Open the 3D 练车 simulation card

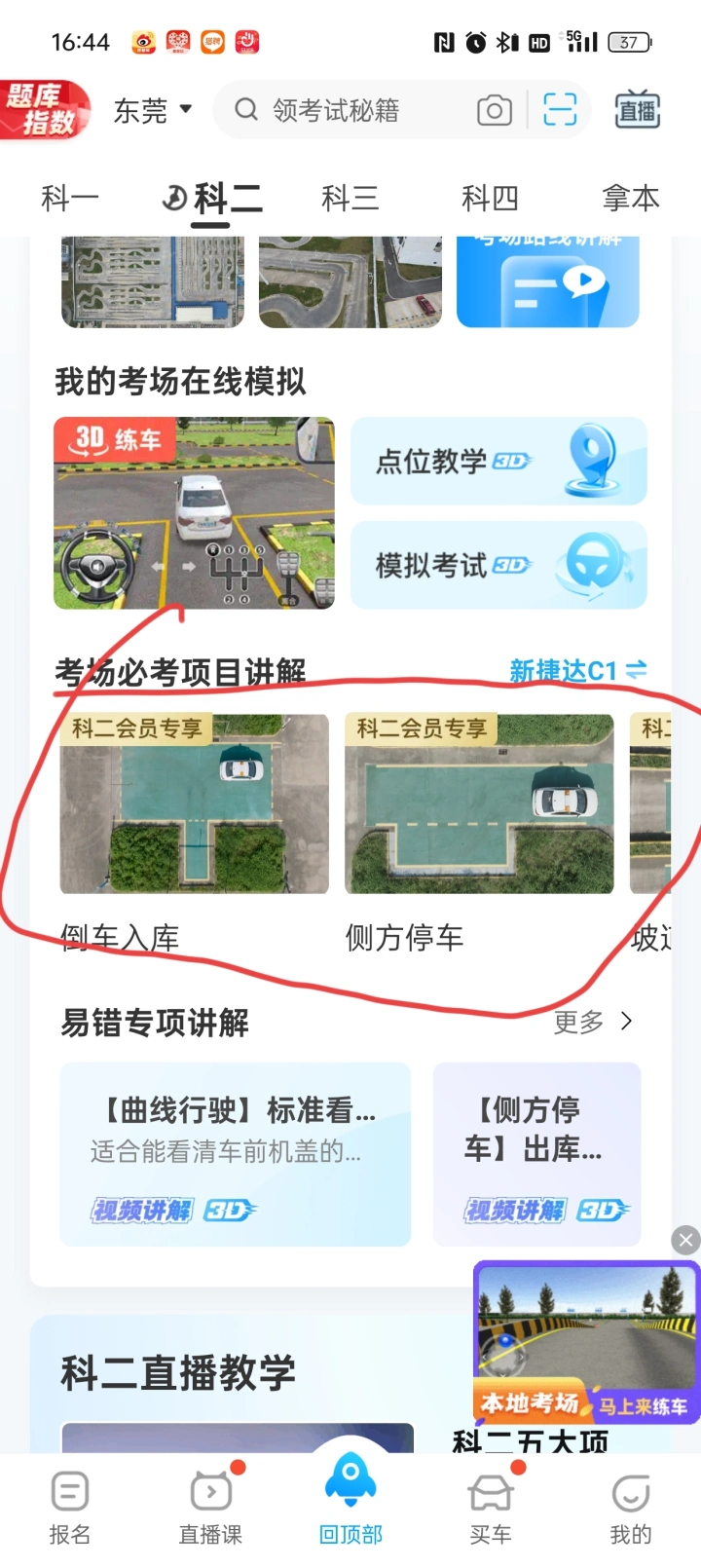[194, 513]
